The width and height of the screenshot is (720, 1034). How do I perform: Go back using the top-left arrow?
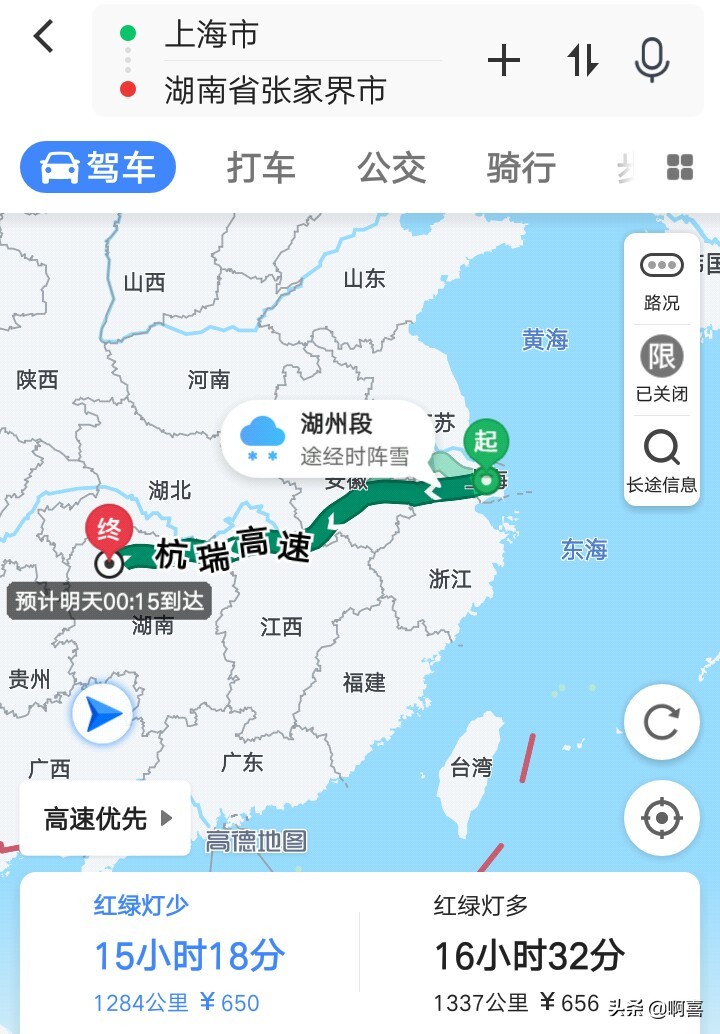pos(43,38)
